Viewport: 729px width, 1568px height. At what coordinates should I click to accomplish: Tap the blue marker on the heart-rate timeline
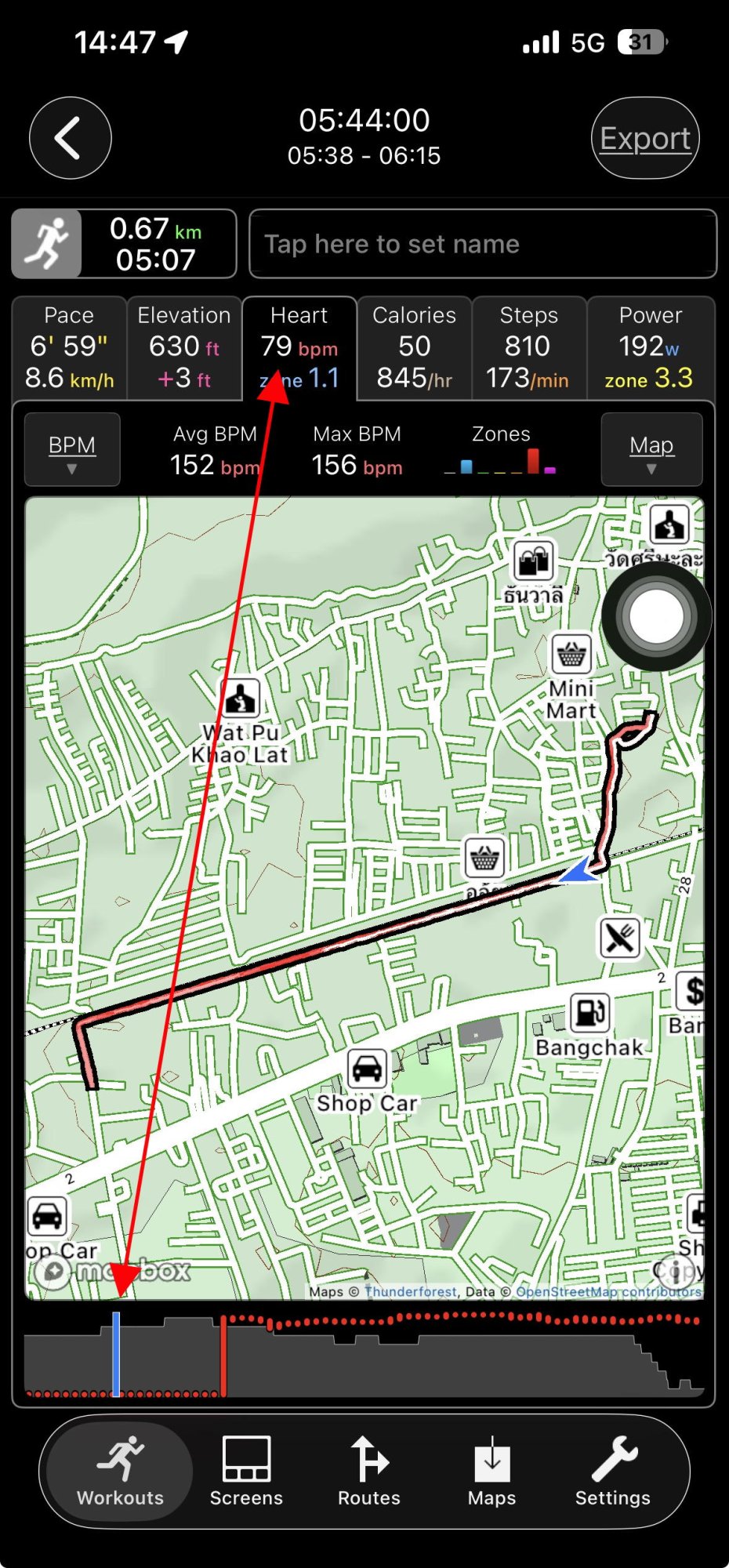116,1354
